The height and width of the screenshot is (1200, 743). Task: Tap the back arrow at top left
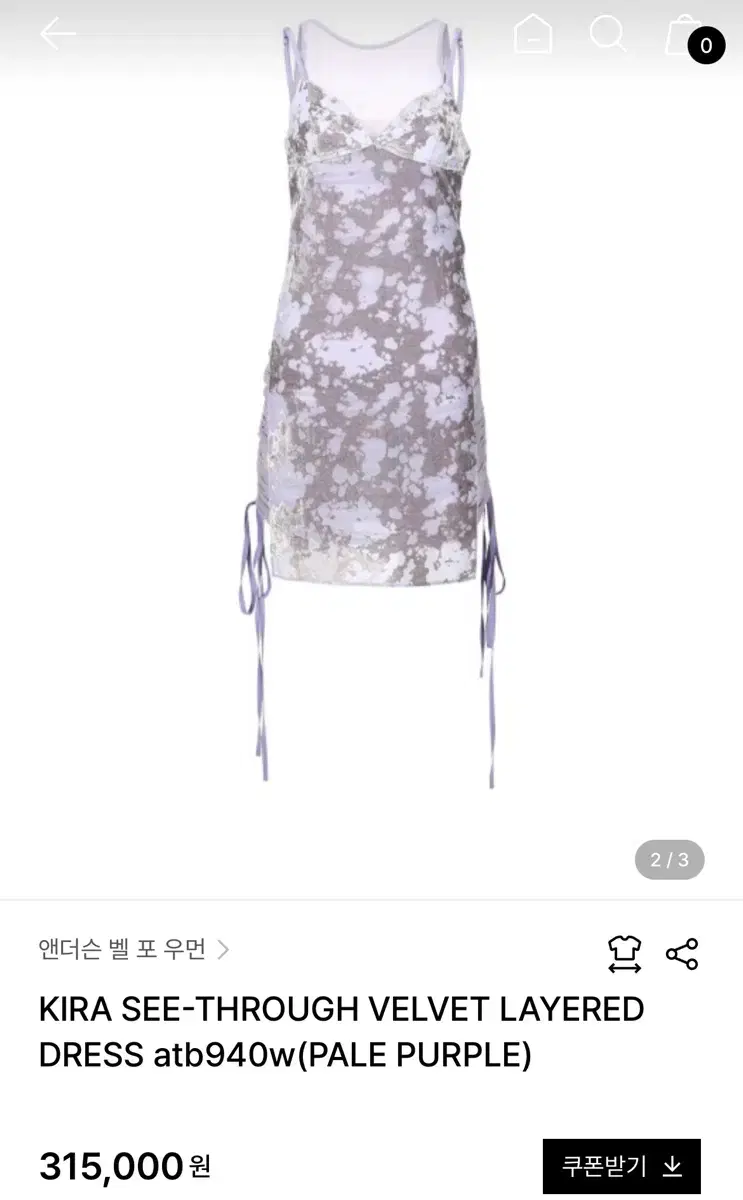coord(56,33)
